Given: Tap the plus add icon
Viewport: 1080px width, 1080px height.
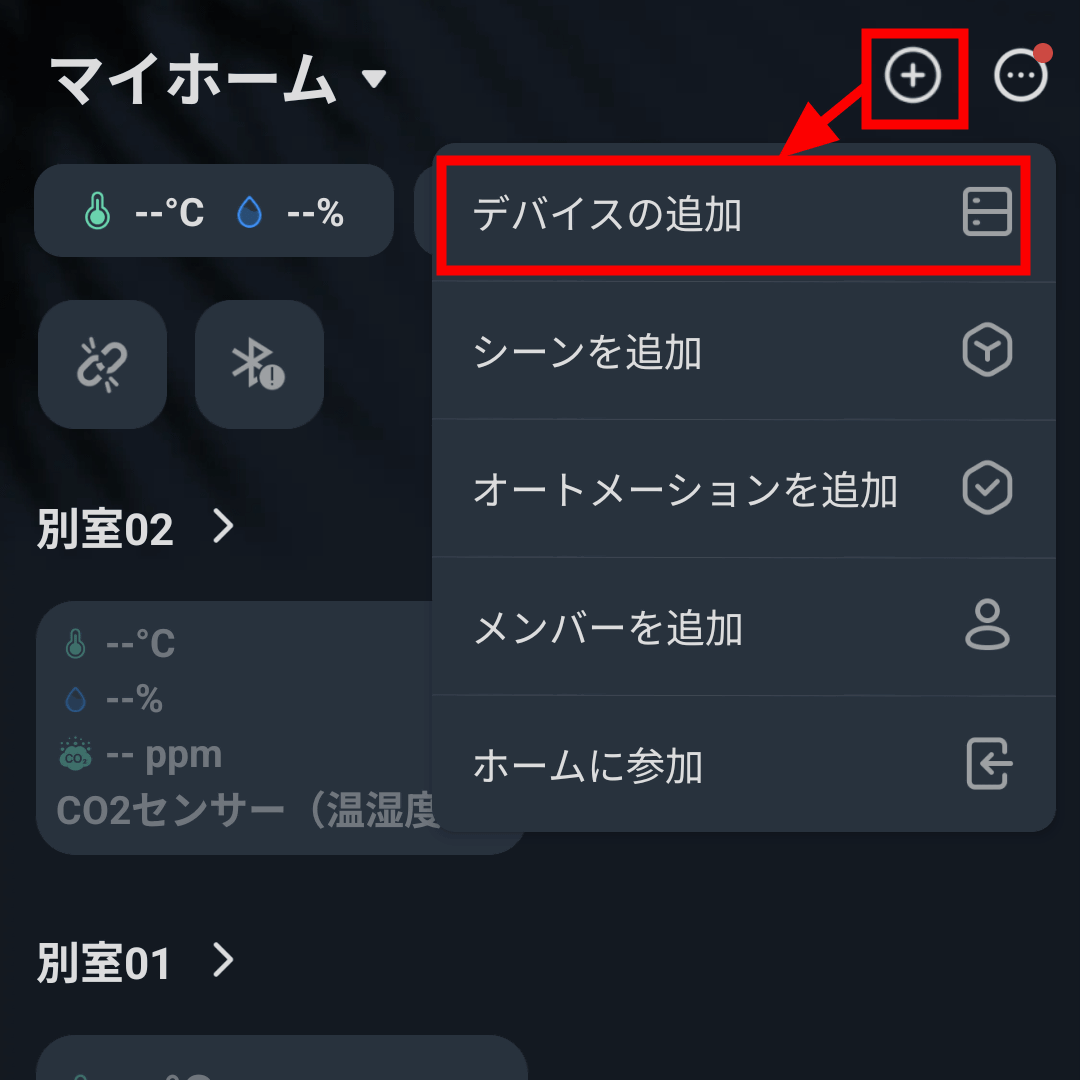Looking at the screenshot, I should click(x=913, y=77).
